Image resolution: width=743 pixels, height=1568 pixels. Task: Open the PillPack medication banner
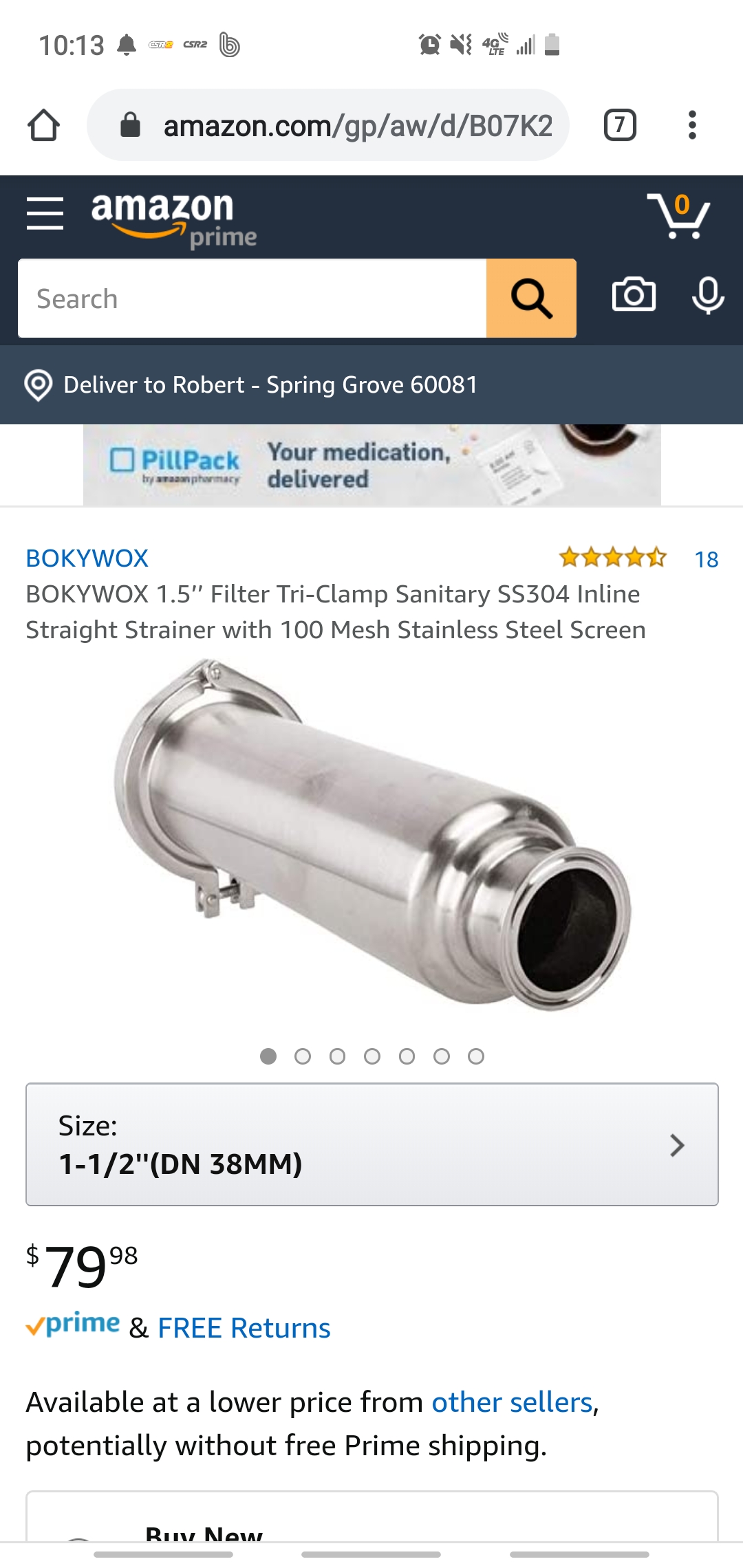point(371,465)
